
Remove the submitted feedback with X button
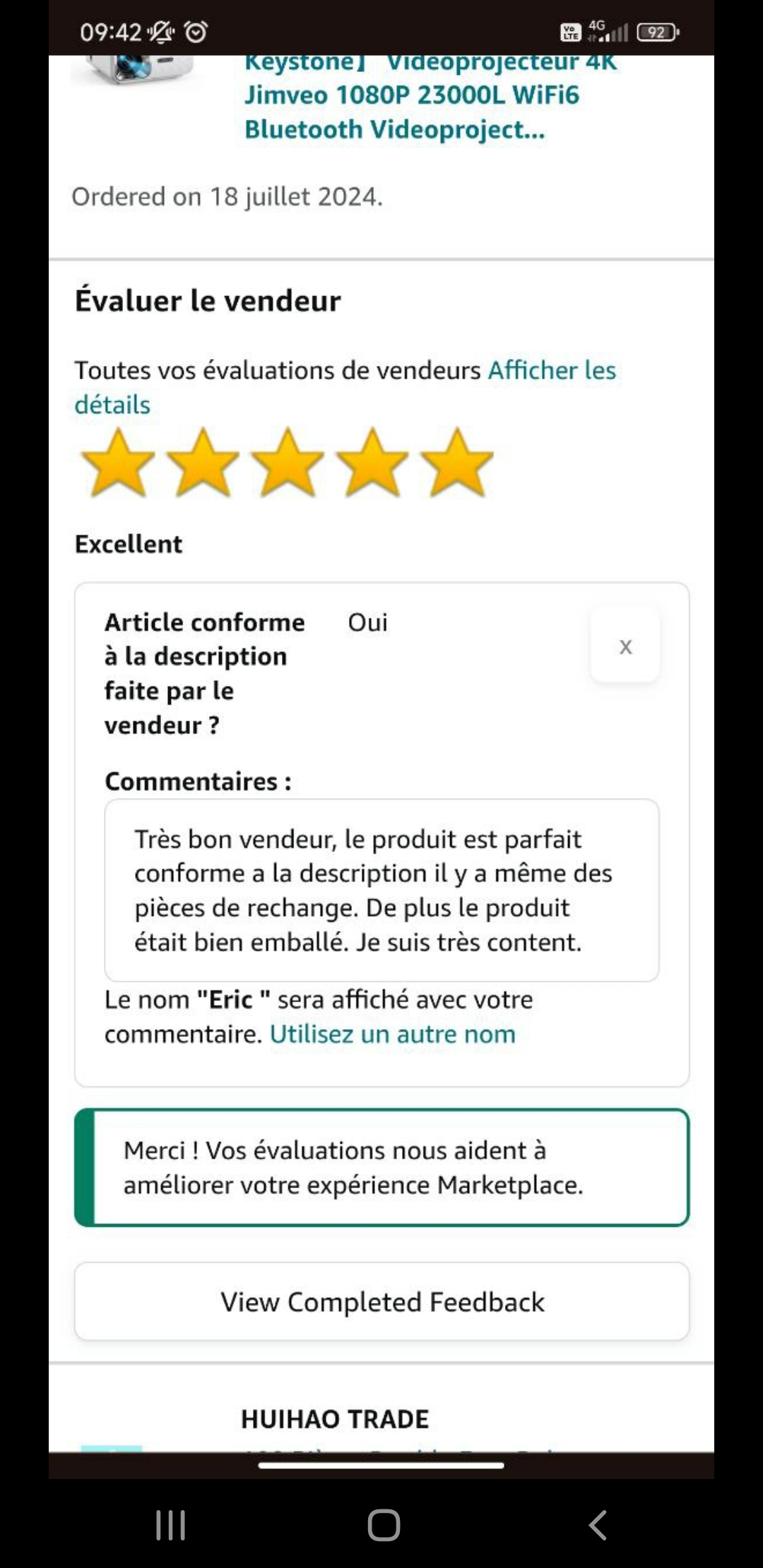click(625, 646)
